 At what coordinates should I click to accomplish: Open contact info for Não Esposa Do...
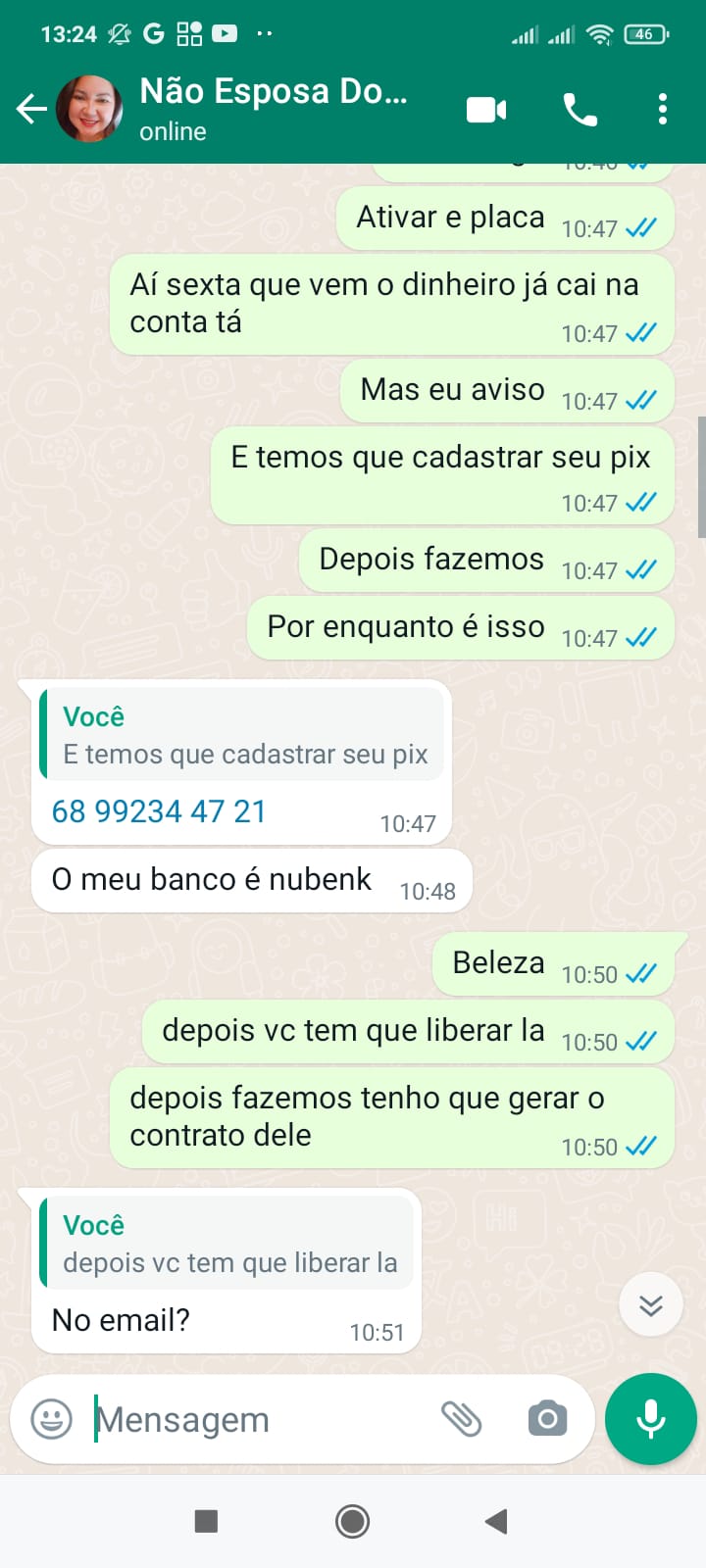coord(273,108)
